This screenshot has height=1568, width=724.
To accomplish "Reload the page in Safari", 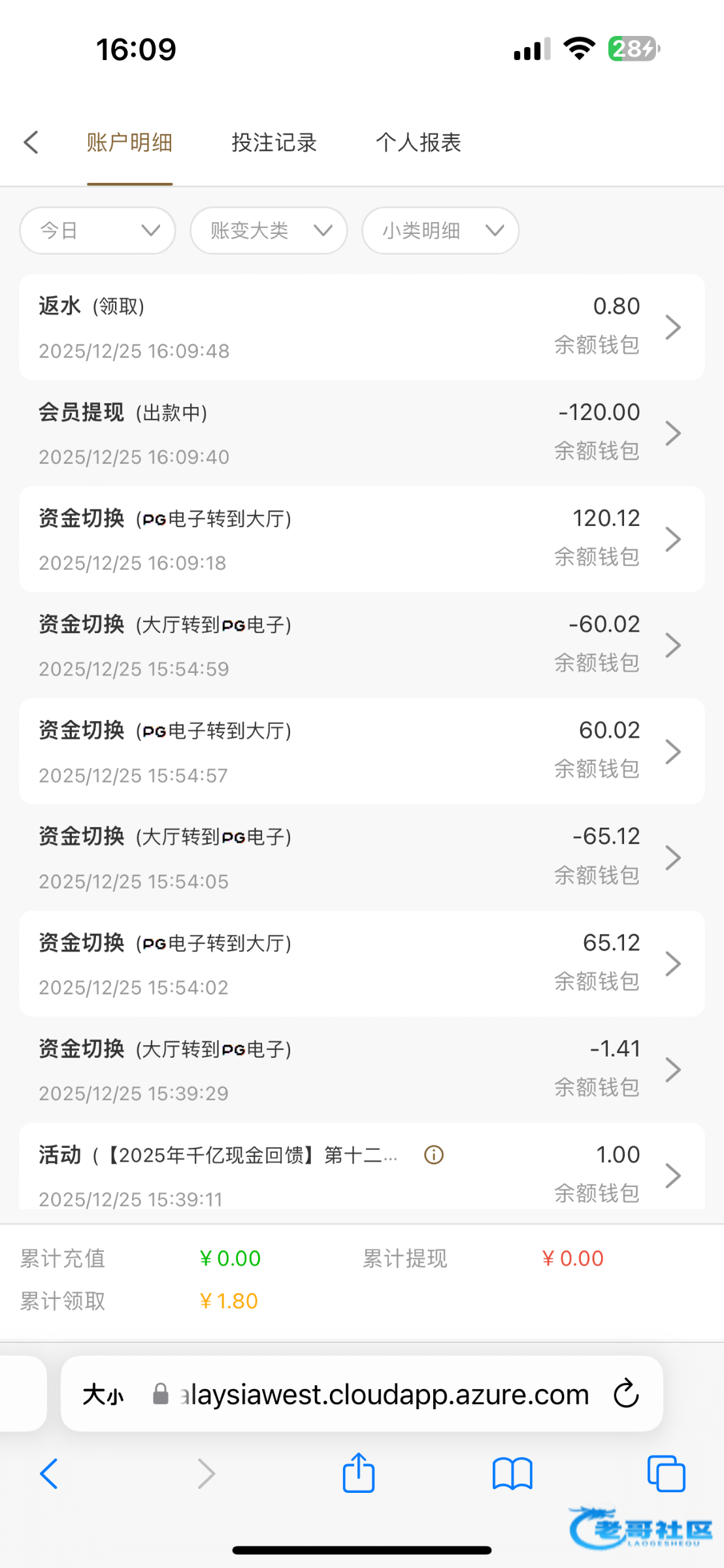I will coord(626,1394).
